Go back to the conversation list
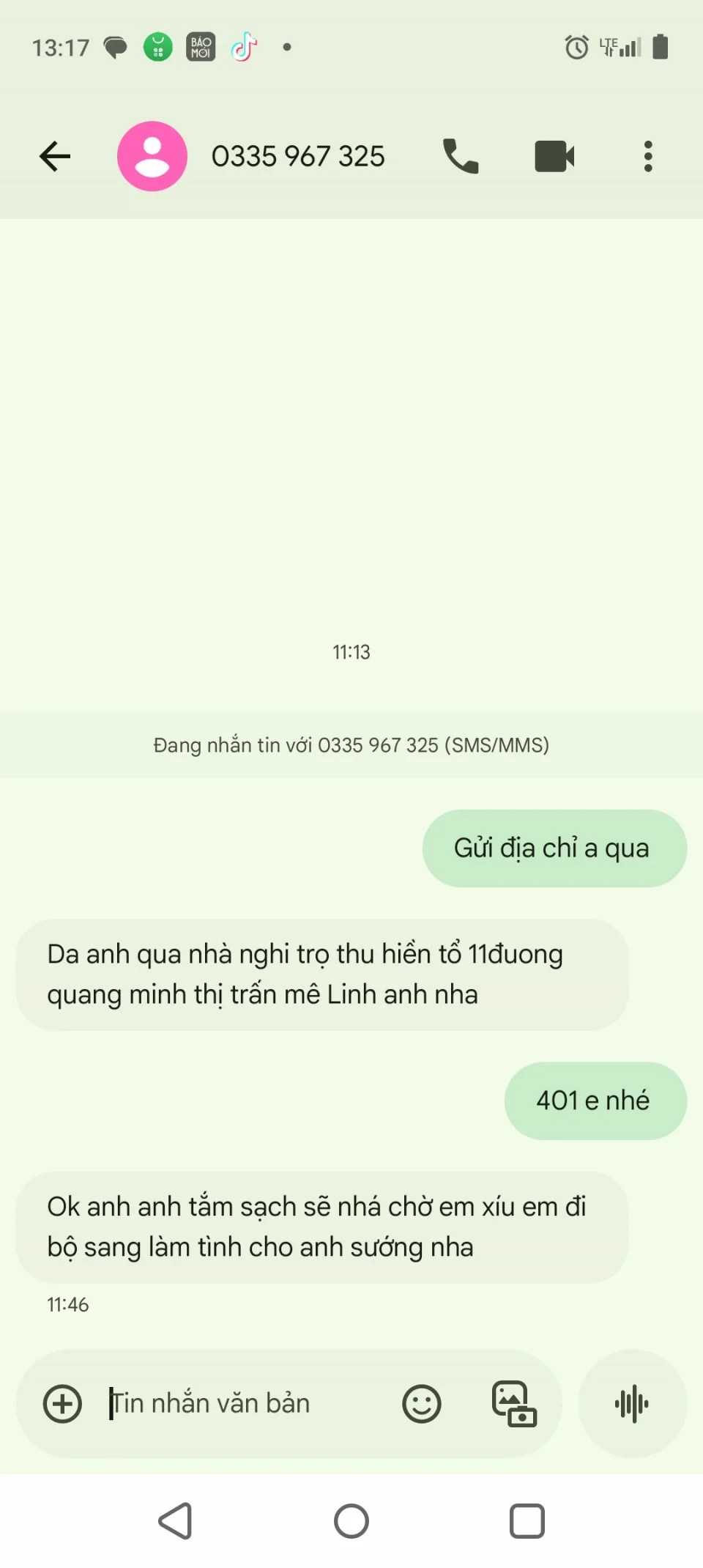This screenshot has width=703, height=1568. click(x=55, y=156)
